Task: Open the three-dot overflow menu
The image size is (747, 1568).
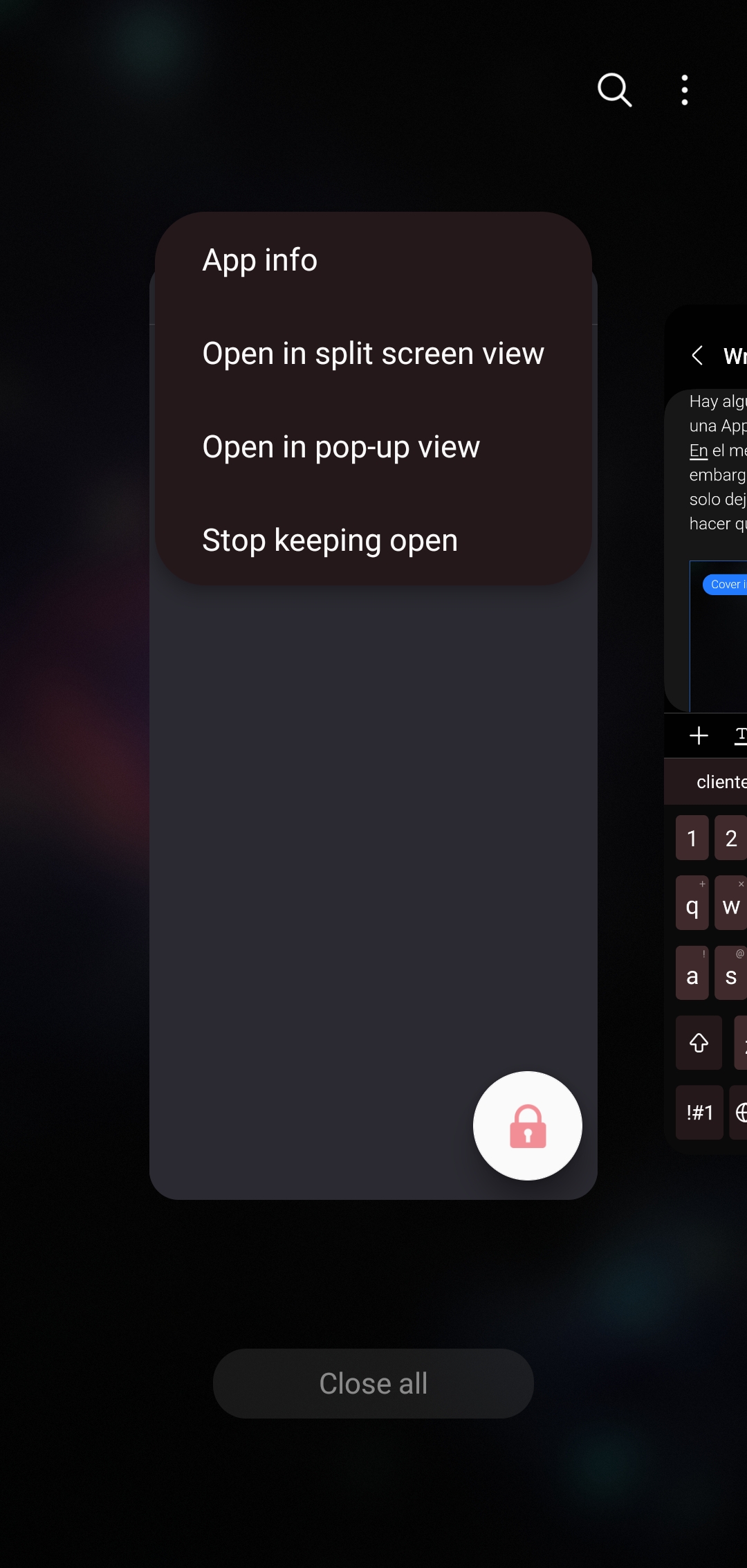Action: click(684, 90)
